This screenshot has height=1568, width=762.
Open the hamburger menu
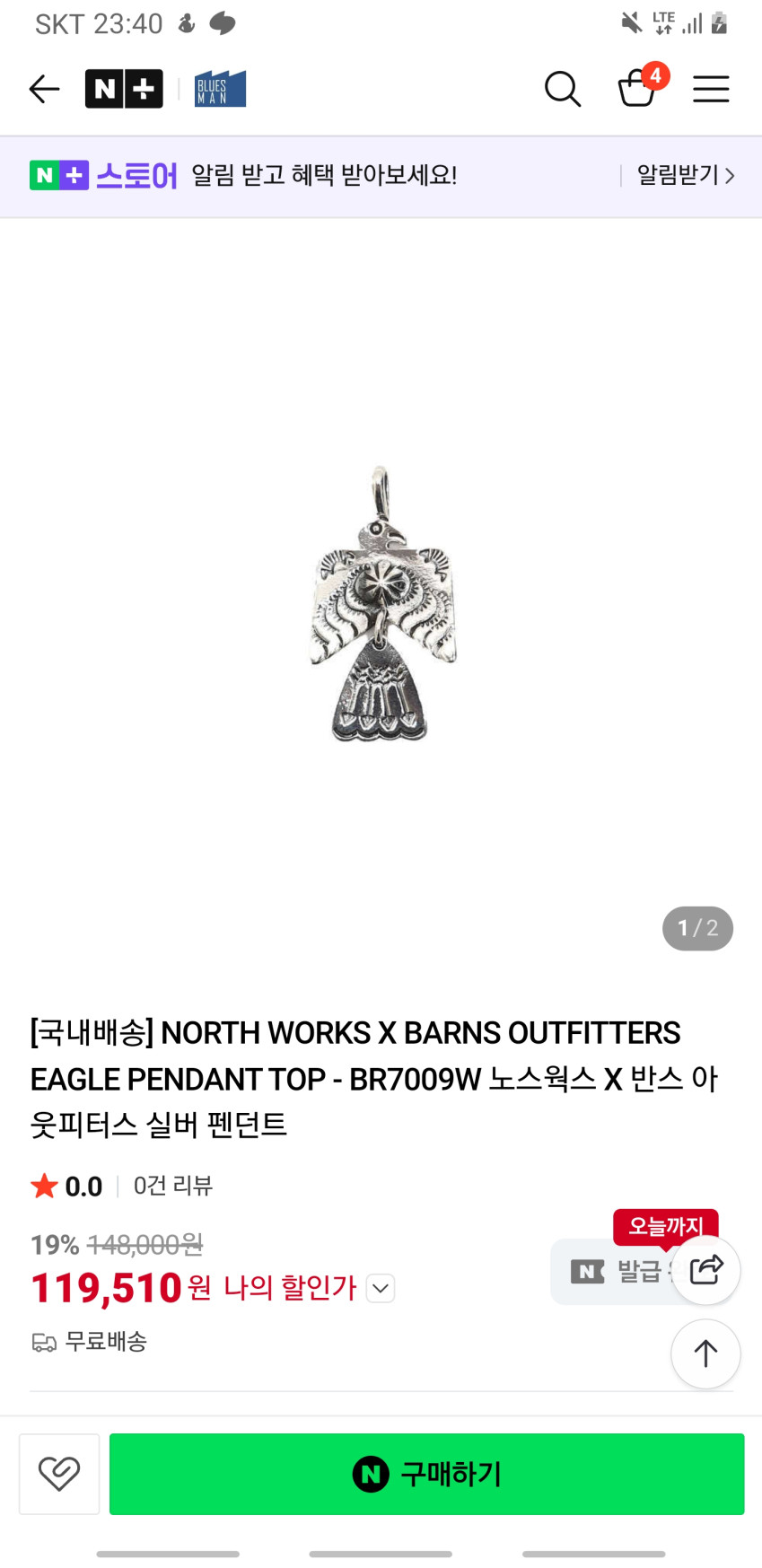[x=711, y=89]
